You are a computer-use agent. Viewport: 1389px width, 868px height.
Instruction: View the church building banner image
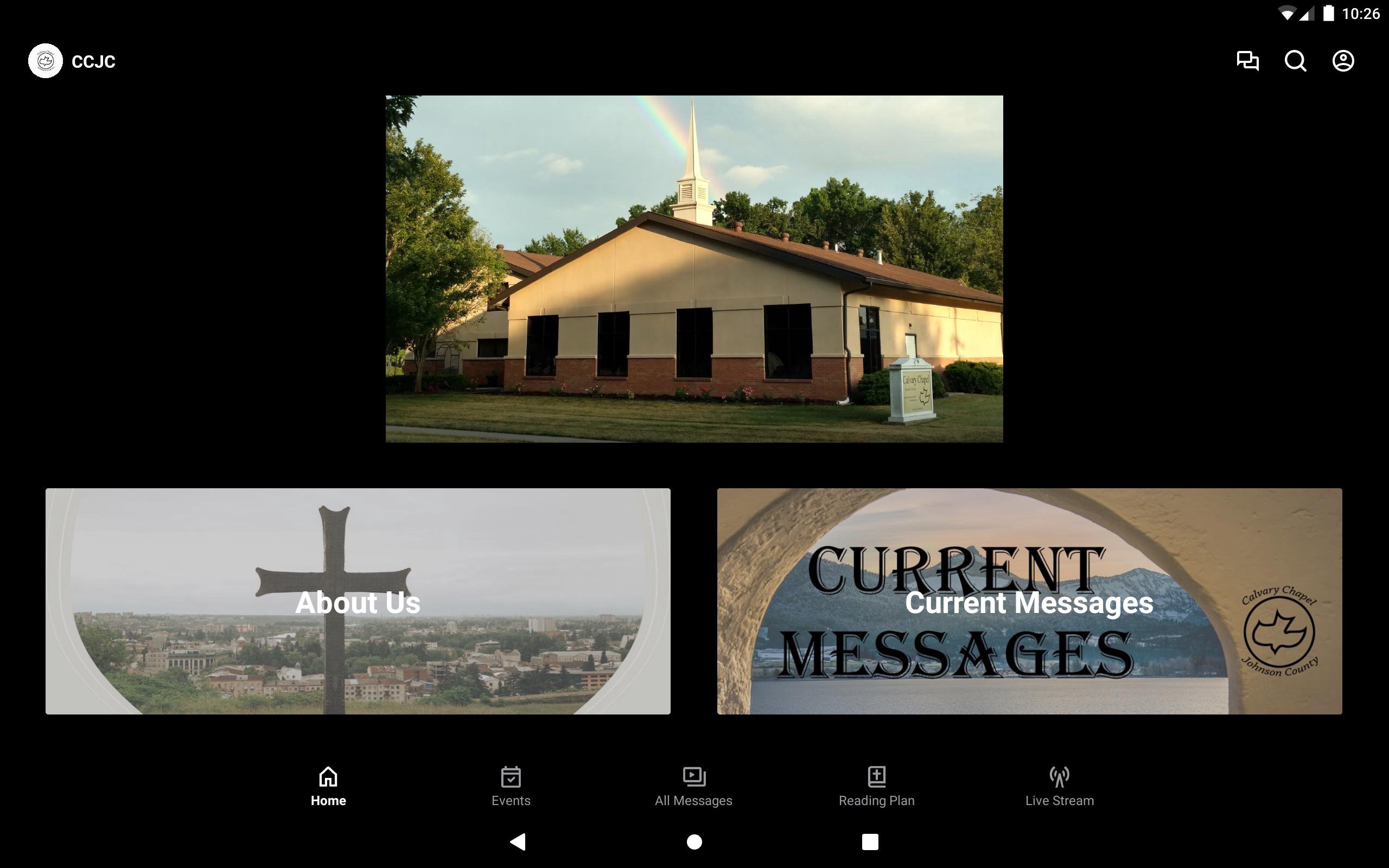pos(694,269)
